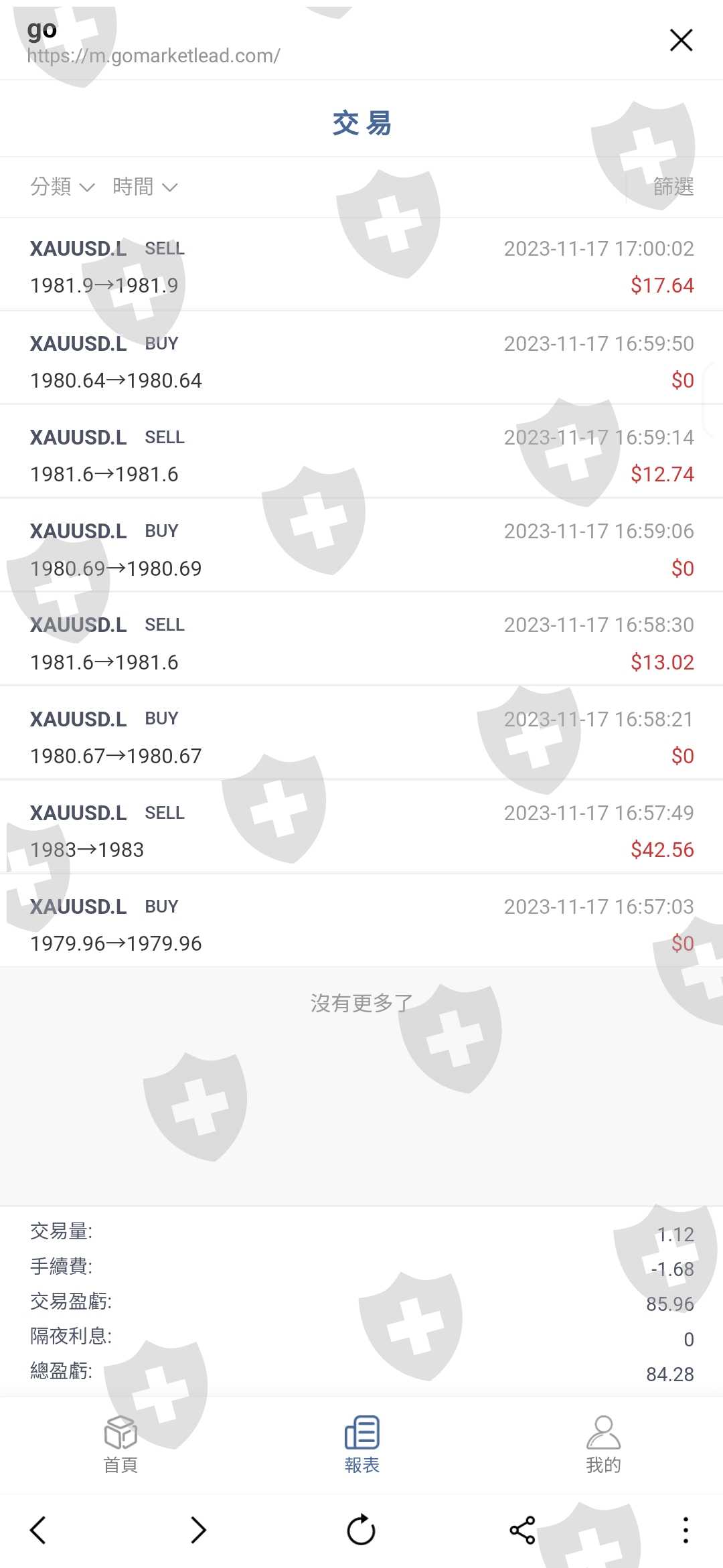723x1568 pixels.
Task: Close the in-app browser window
Action: (x=681, y=40)
